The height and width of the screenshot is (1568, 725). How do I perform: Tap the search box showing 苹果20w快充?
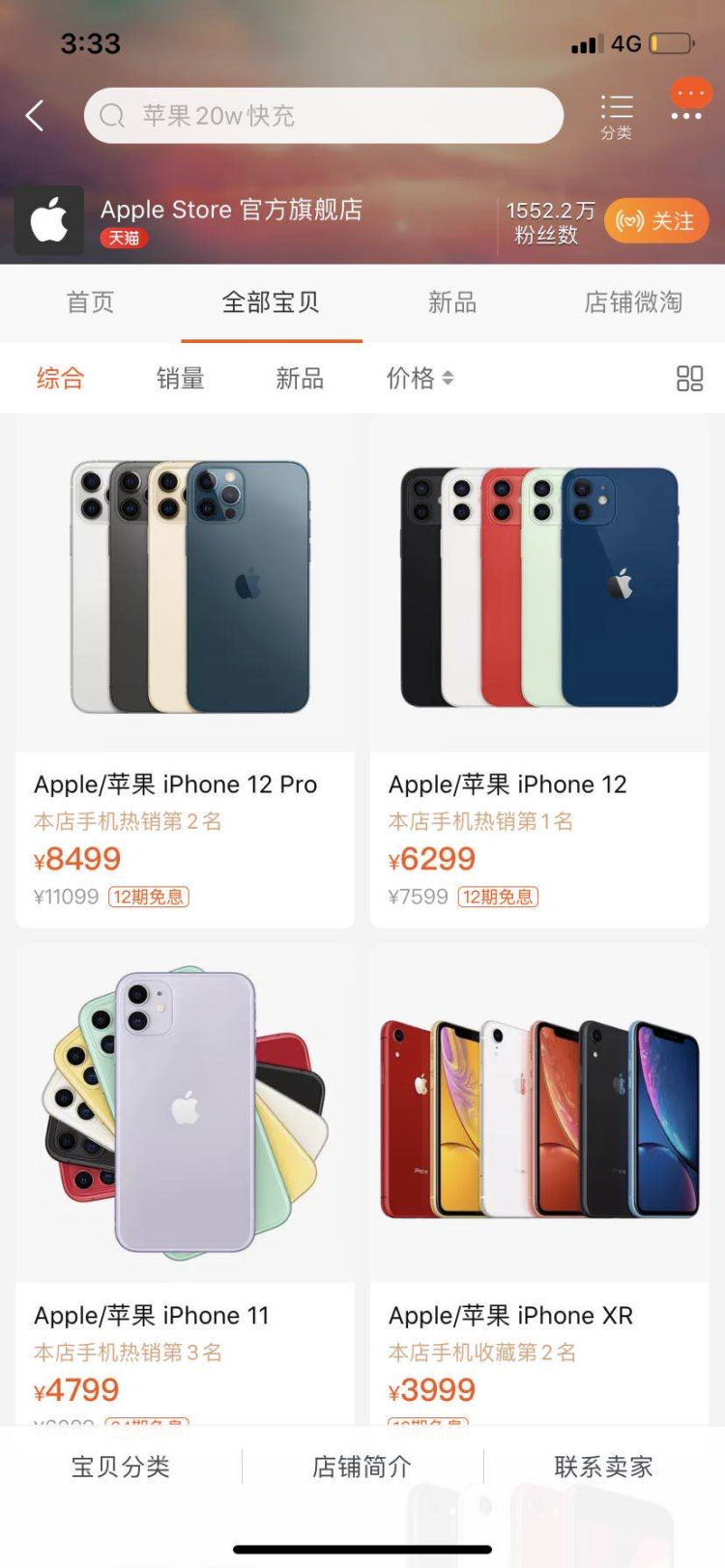coord(324,116)
